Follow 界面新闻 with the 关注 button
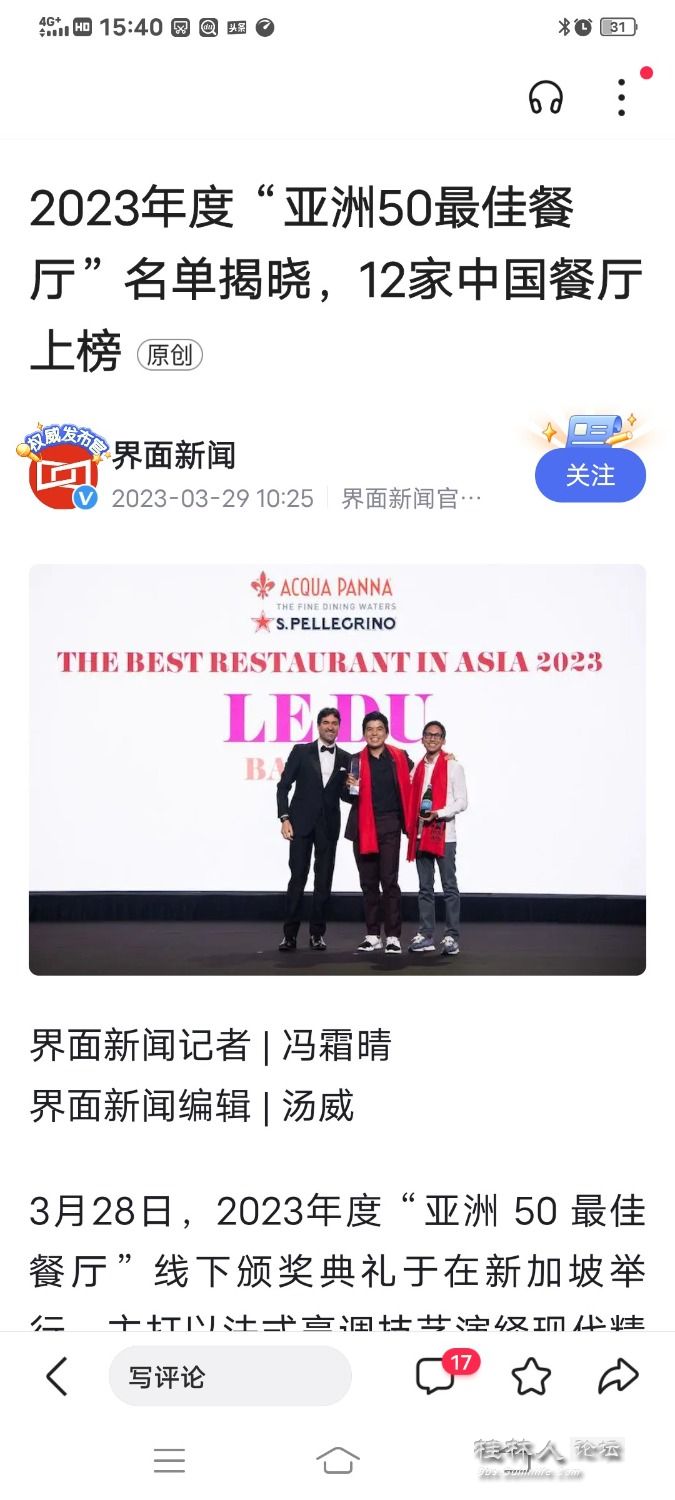The image size is (675, 1500). click(x=590, y=475)
